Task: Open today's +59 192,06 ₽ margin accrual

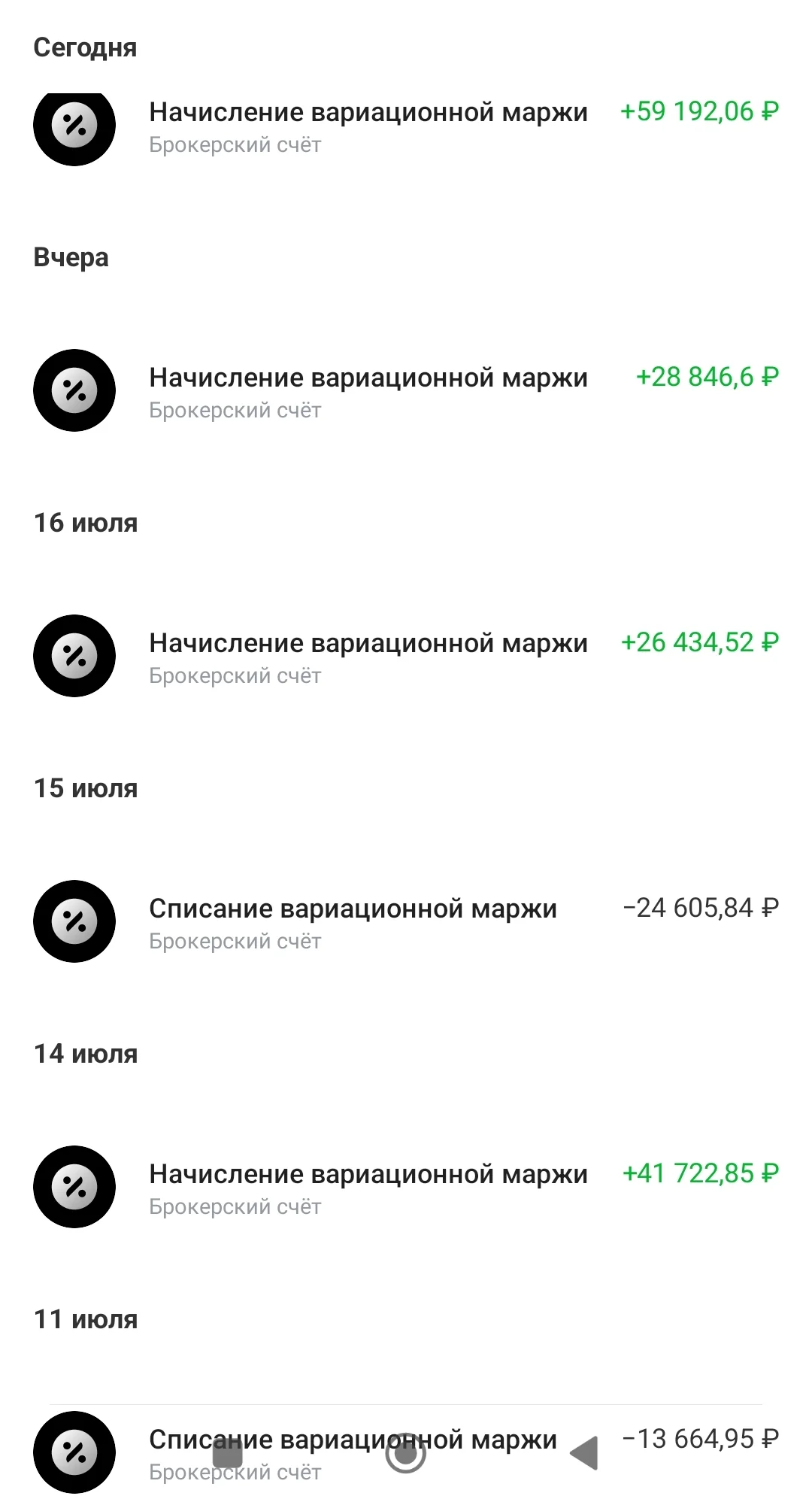Action: click(406, 126)
